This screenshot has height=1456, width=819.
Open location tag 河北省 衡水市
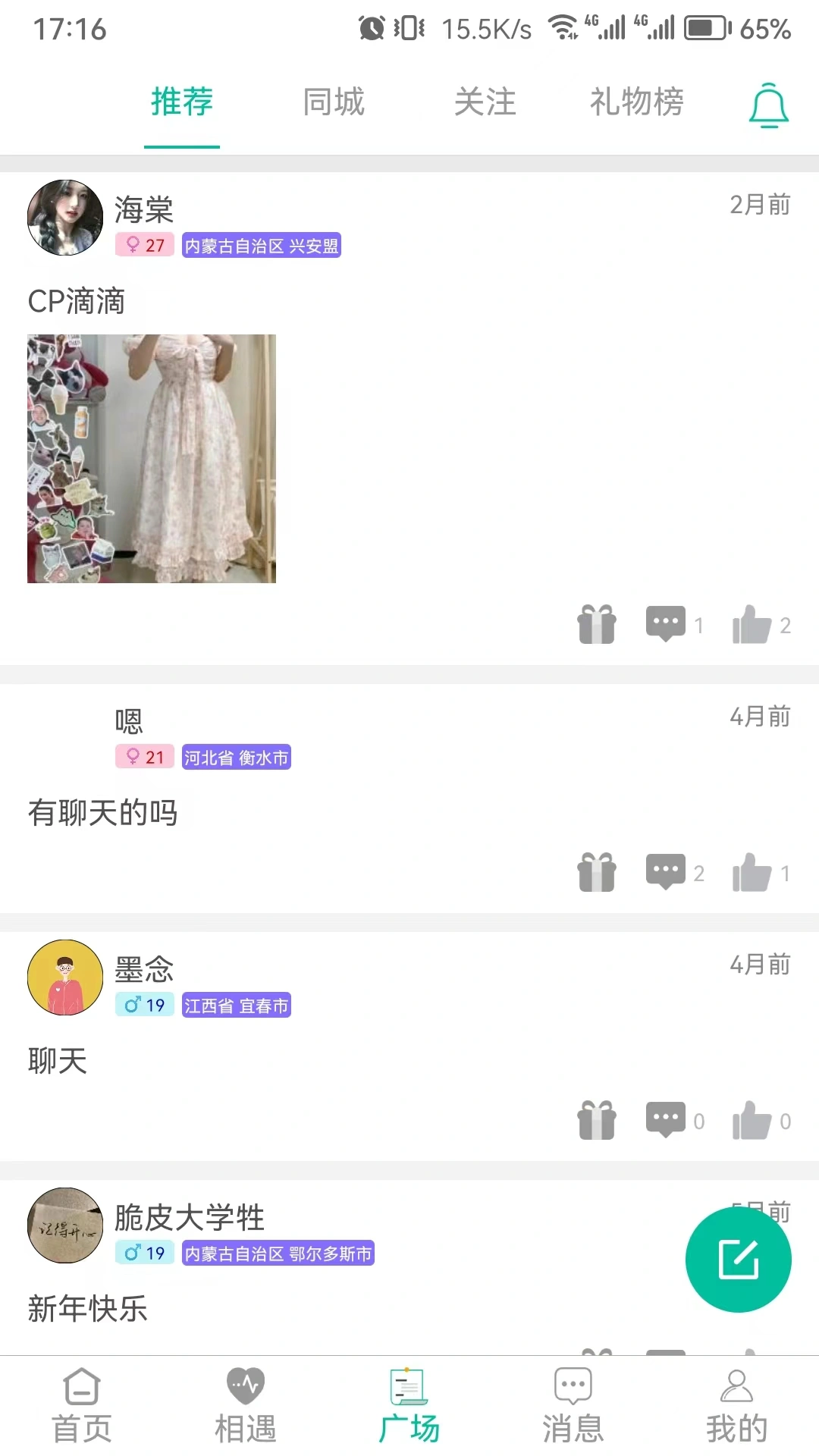tap(236, 757)
